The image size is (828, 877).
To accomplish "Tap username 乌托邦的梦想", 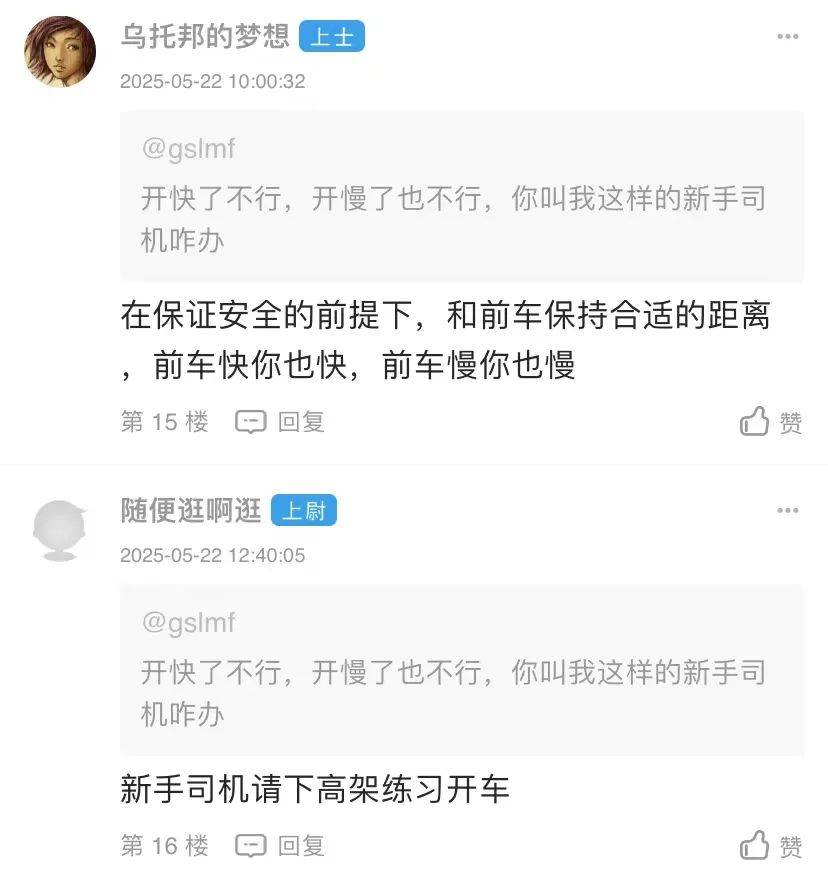I will [205, 37].
